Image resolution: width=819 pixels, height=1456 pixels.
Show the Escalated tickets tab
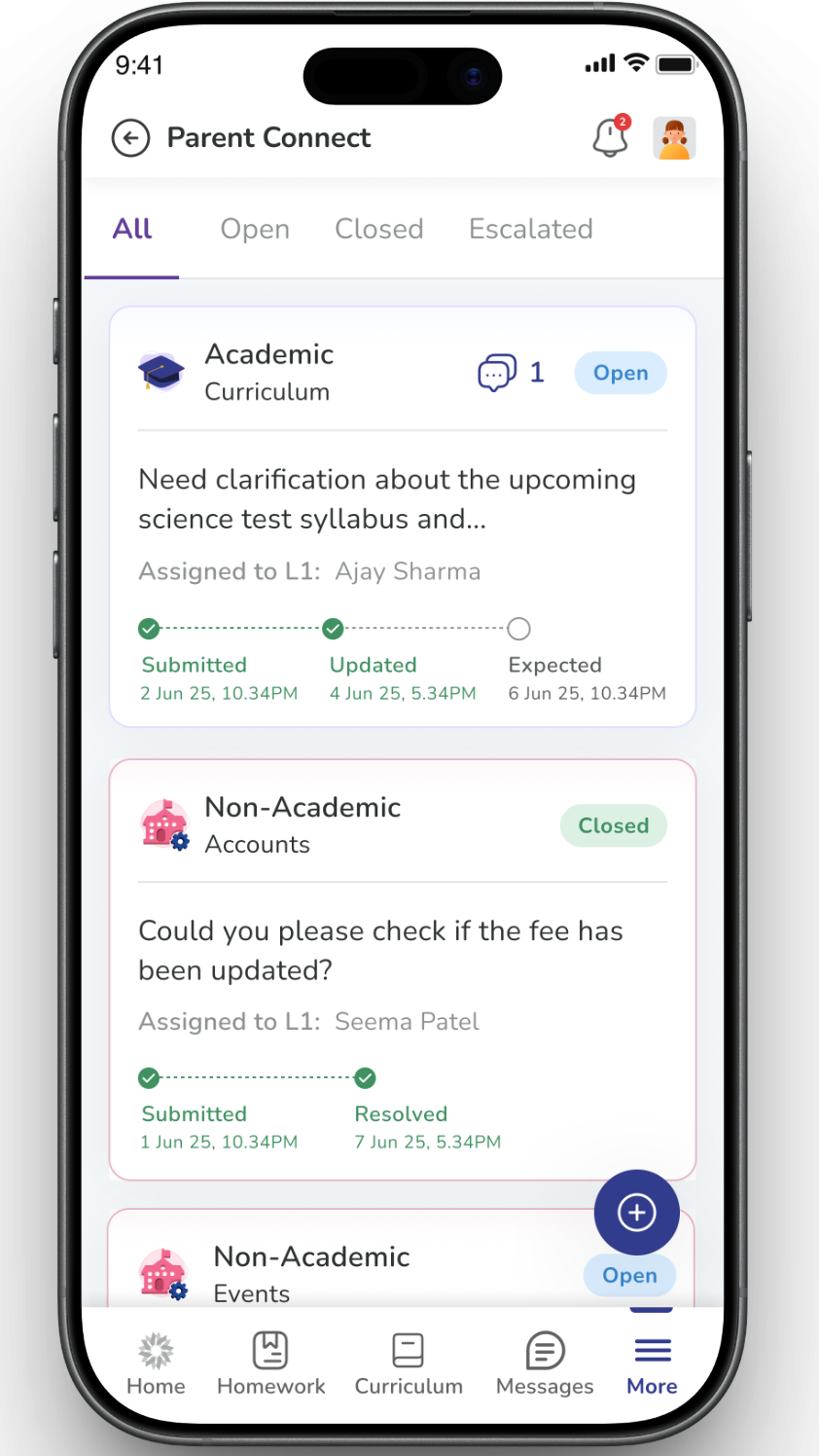[530, 229]
